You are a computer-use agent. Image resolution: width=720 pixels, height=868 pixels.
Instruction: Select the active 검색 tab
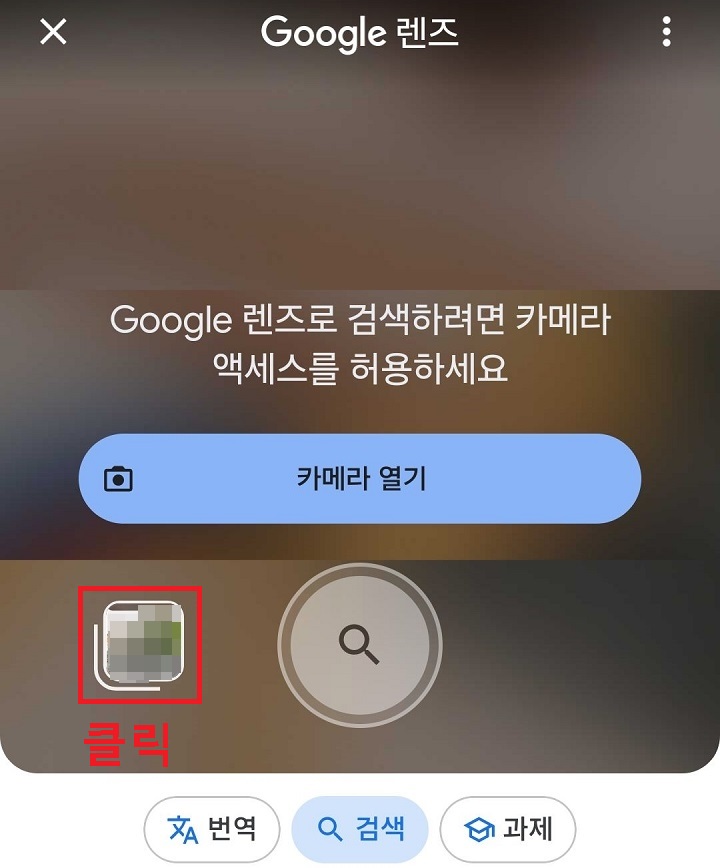pyautogui.click(x=360, y=828)
